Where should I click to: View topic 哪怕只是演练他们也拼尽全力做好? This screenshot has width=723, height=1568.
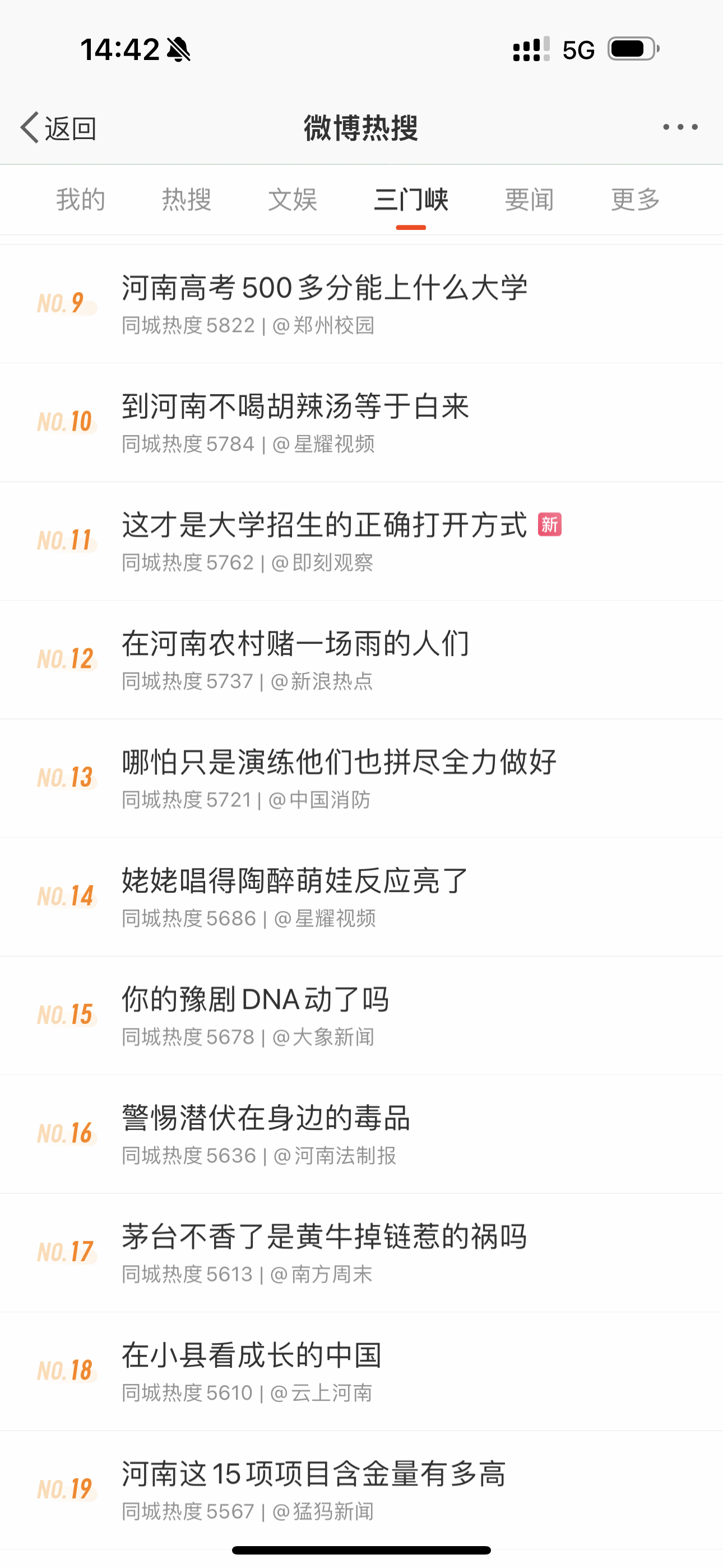click(x=361, y=778)
